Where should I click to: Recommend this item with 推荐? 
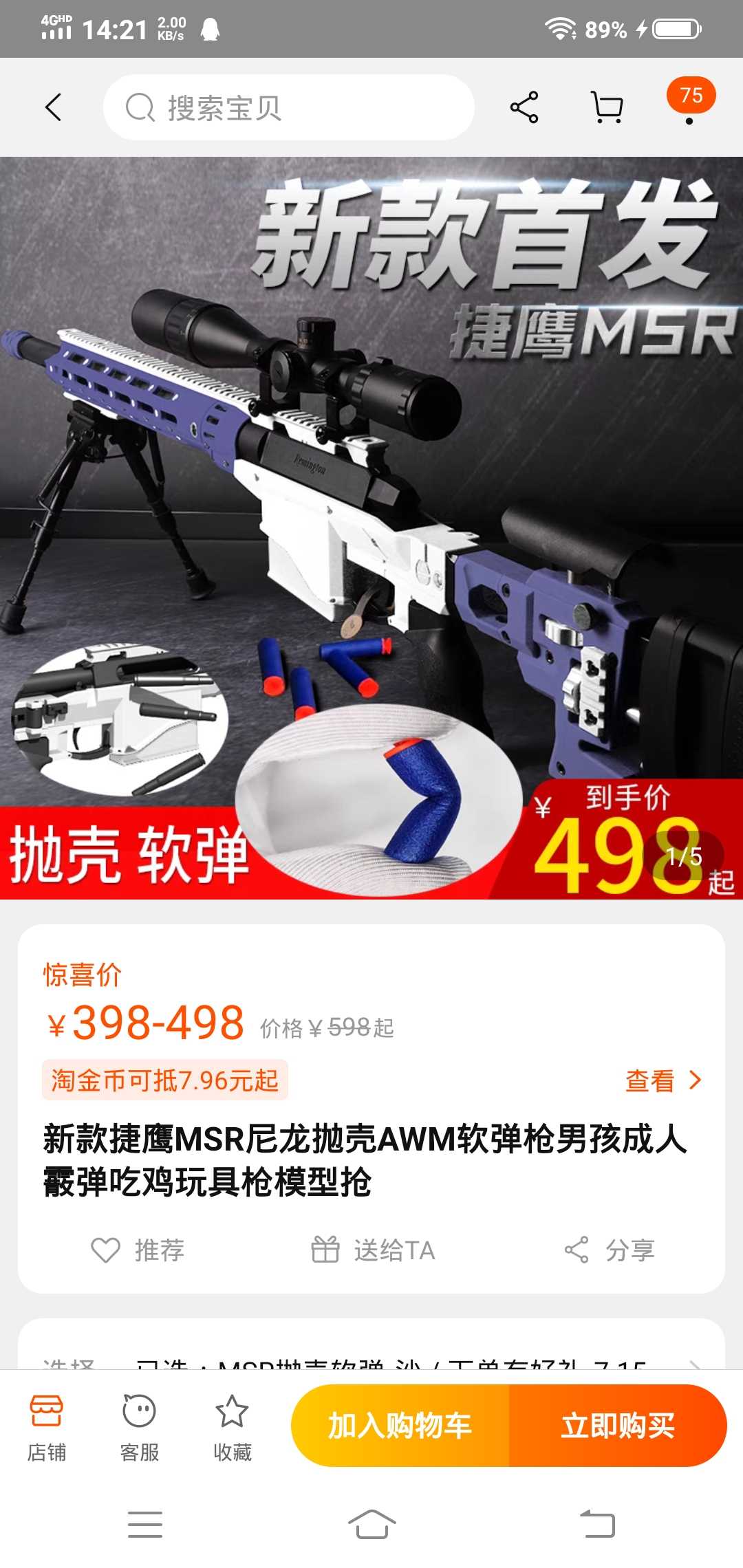click(138, 1250)
